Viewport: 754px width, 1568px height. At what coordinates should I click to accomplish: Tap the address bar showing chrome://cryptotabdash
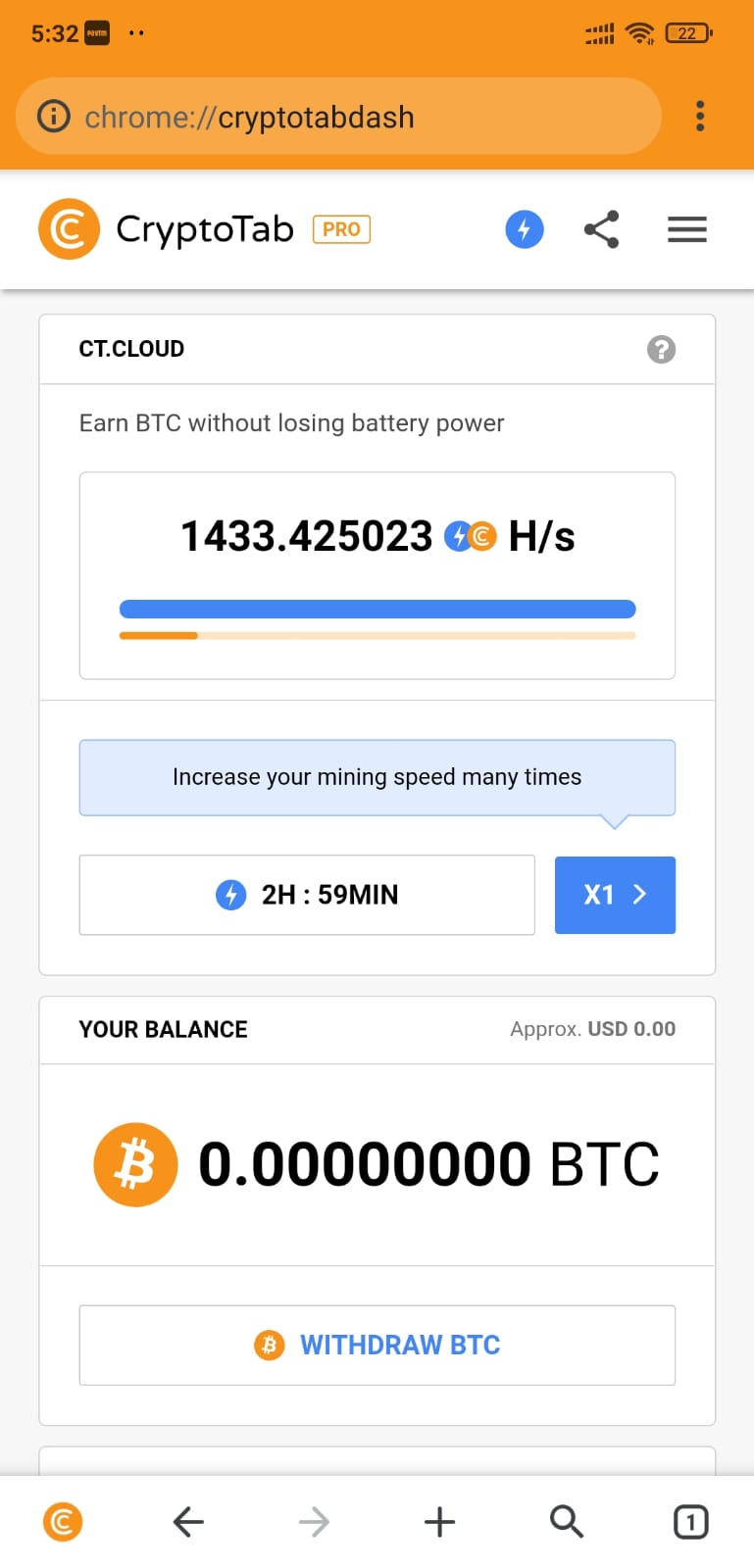pos(338,117)
